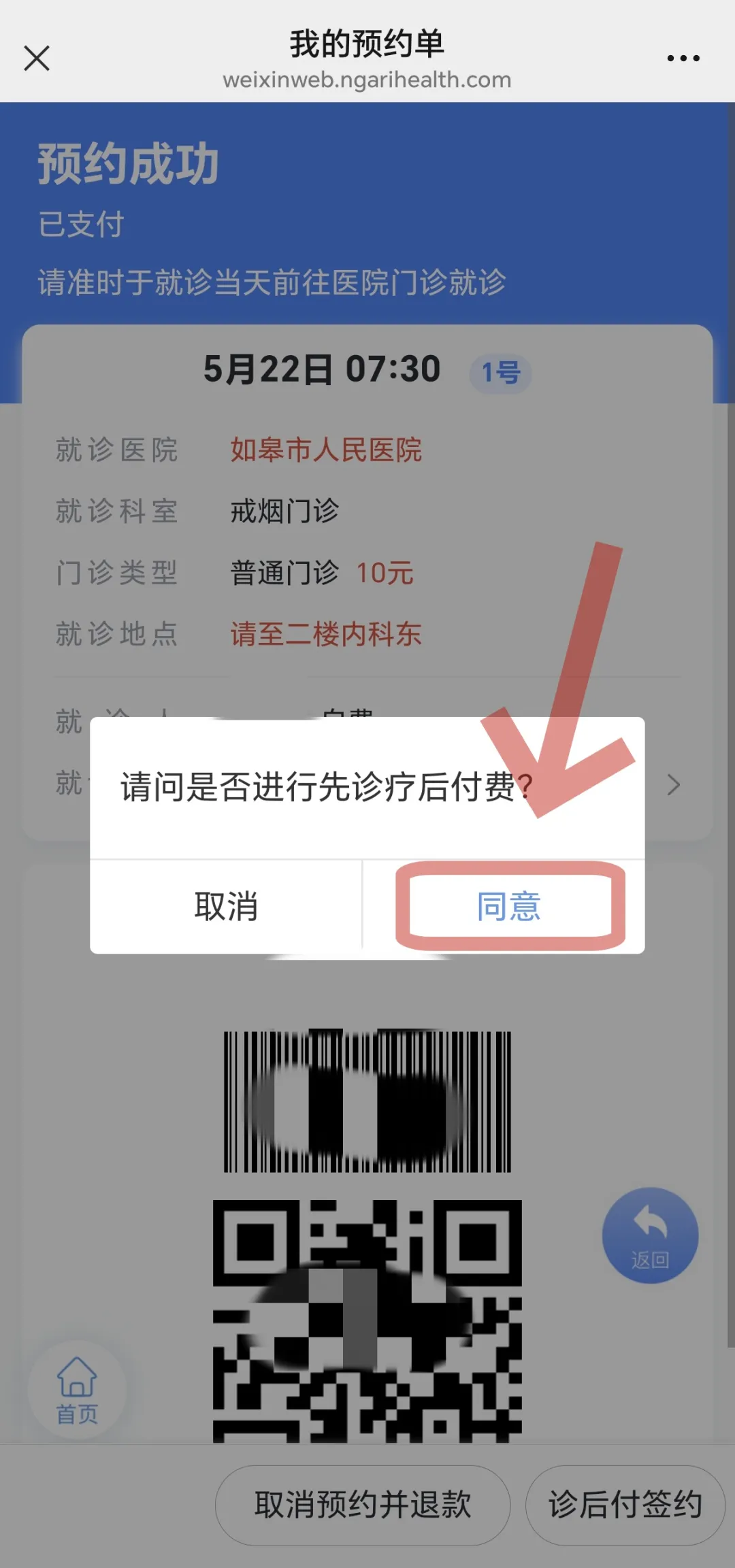The width and height of the screenshot is (735, 1568).
Task: Open 诊后付签约 signing option
Action: (625, 1505)
